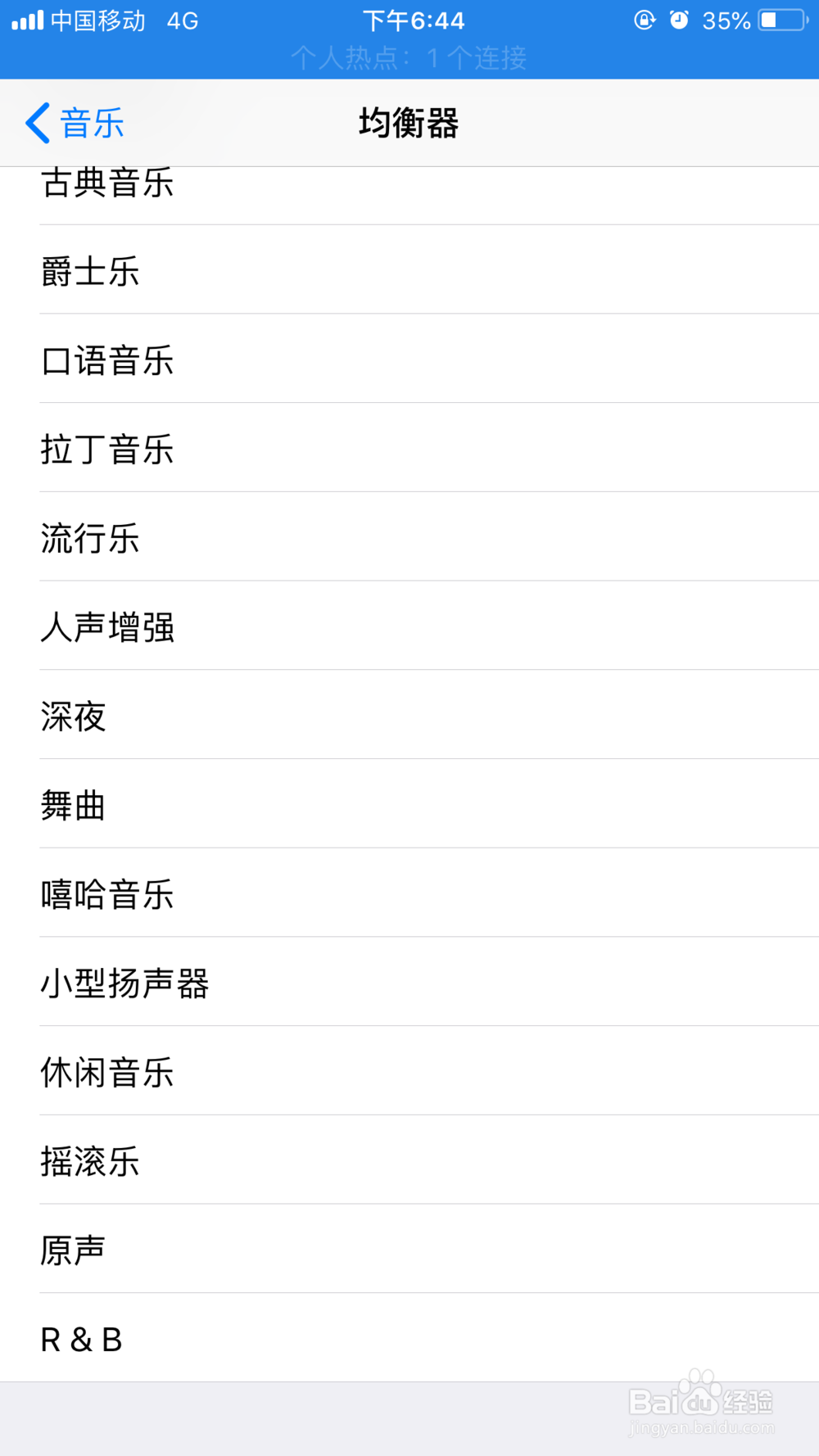Choose the 流行乐 preset
Image resolution: width=819 pixels, height=1456 pixels.
[x=90, y=539]
